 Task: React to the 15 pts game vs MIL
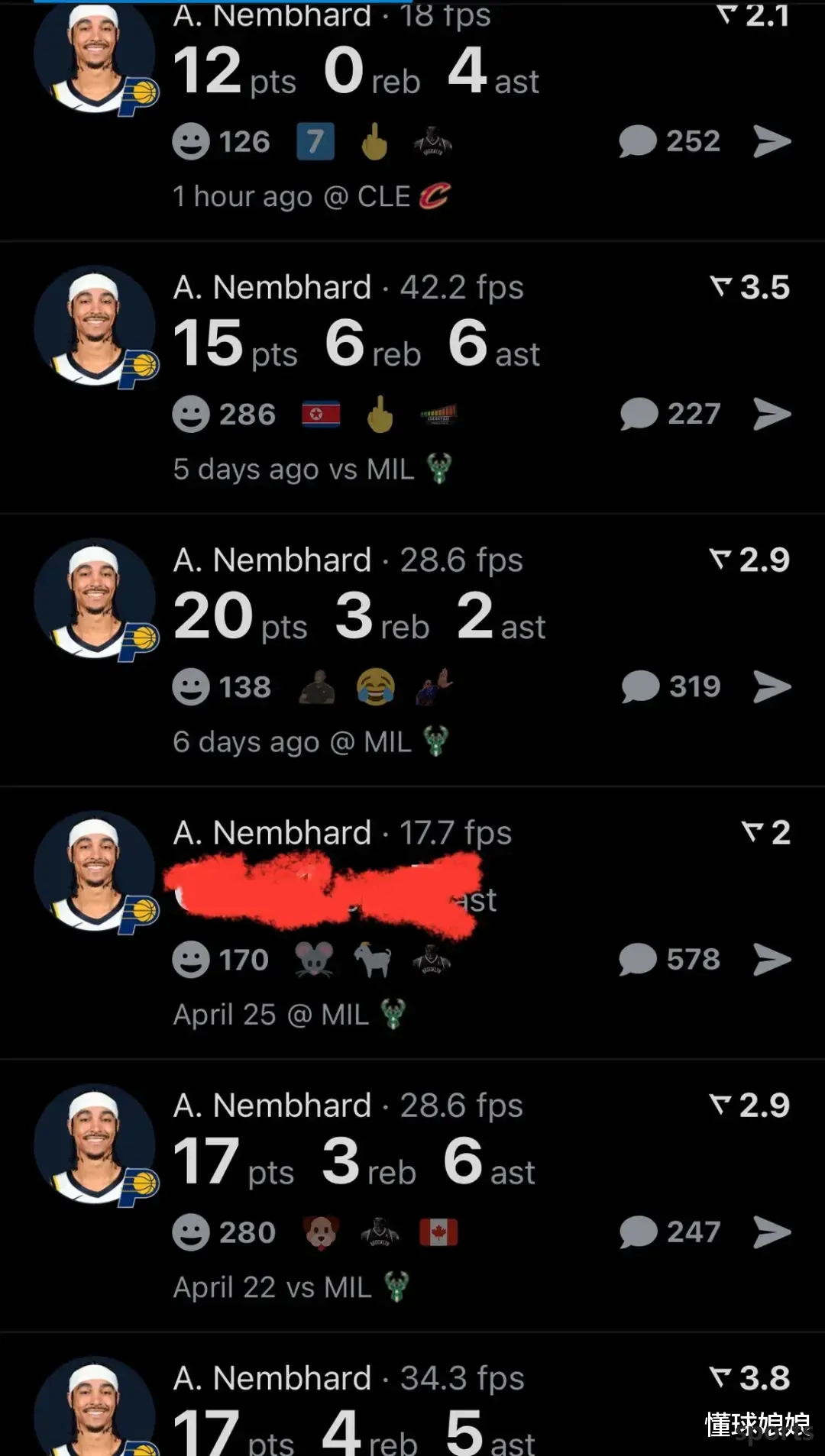tap(191, 415)
